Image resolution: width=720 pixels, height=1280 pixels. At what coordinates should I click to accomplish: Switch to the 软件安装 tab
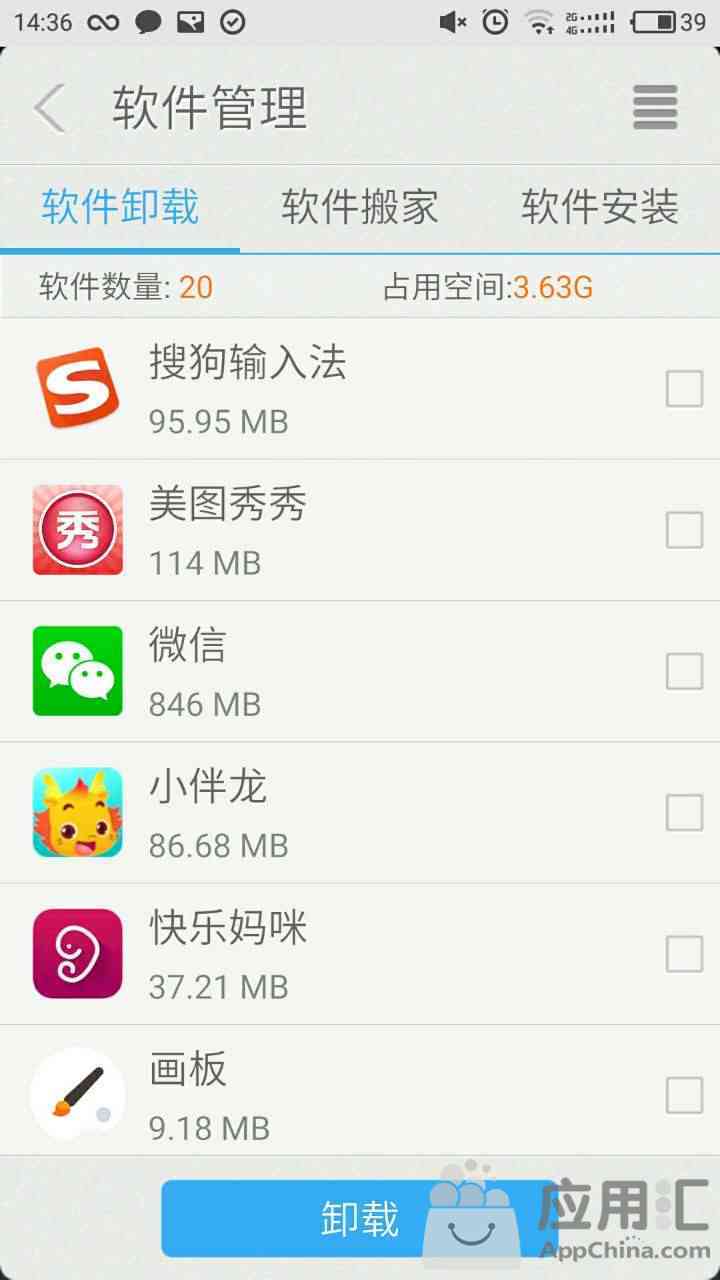(x=599, y=207)
